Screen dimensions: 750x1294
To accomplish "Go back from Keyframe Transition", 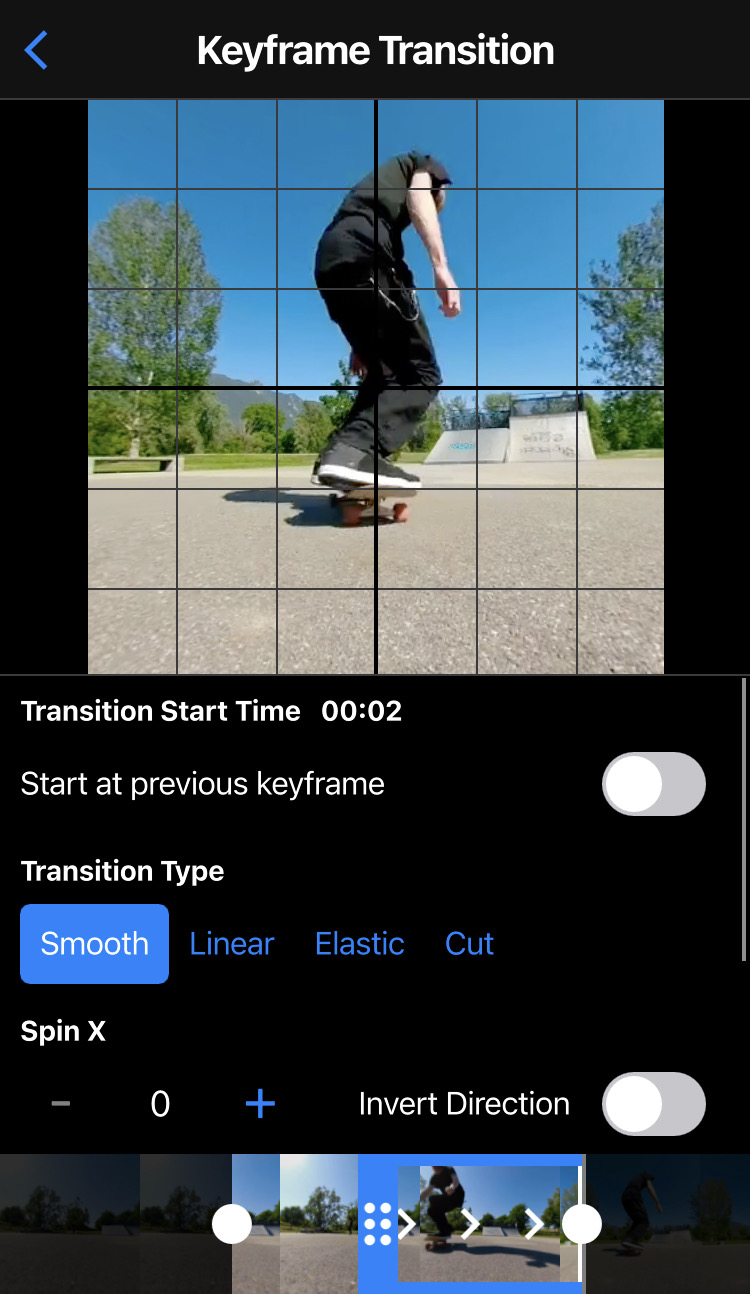I will [x=36, y=50].
